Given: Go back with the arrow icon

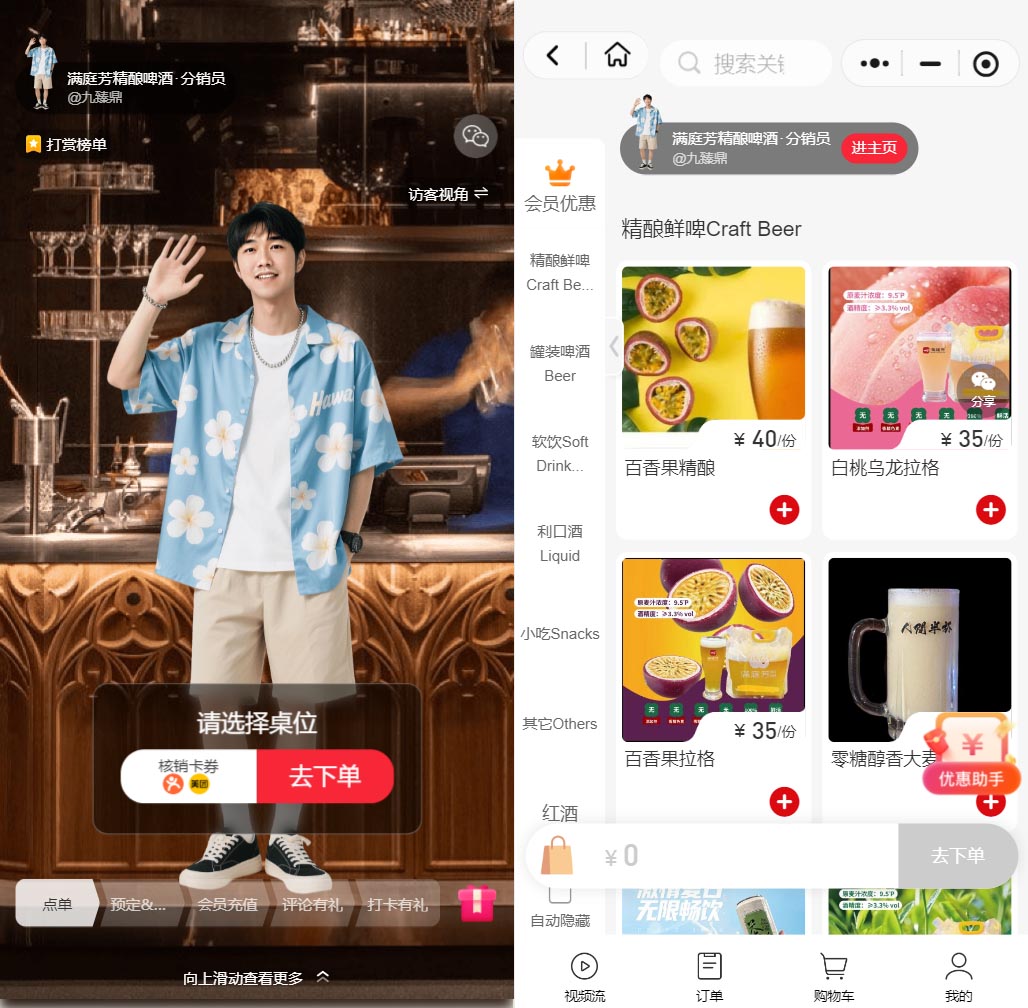Looking at the screenshot, I should click(x=553, y=56).
